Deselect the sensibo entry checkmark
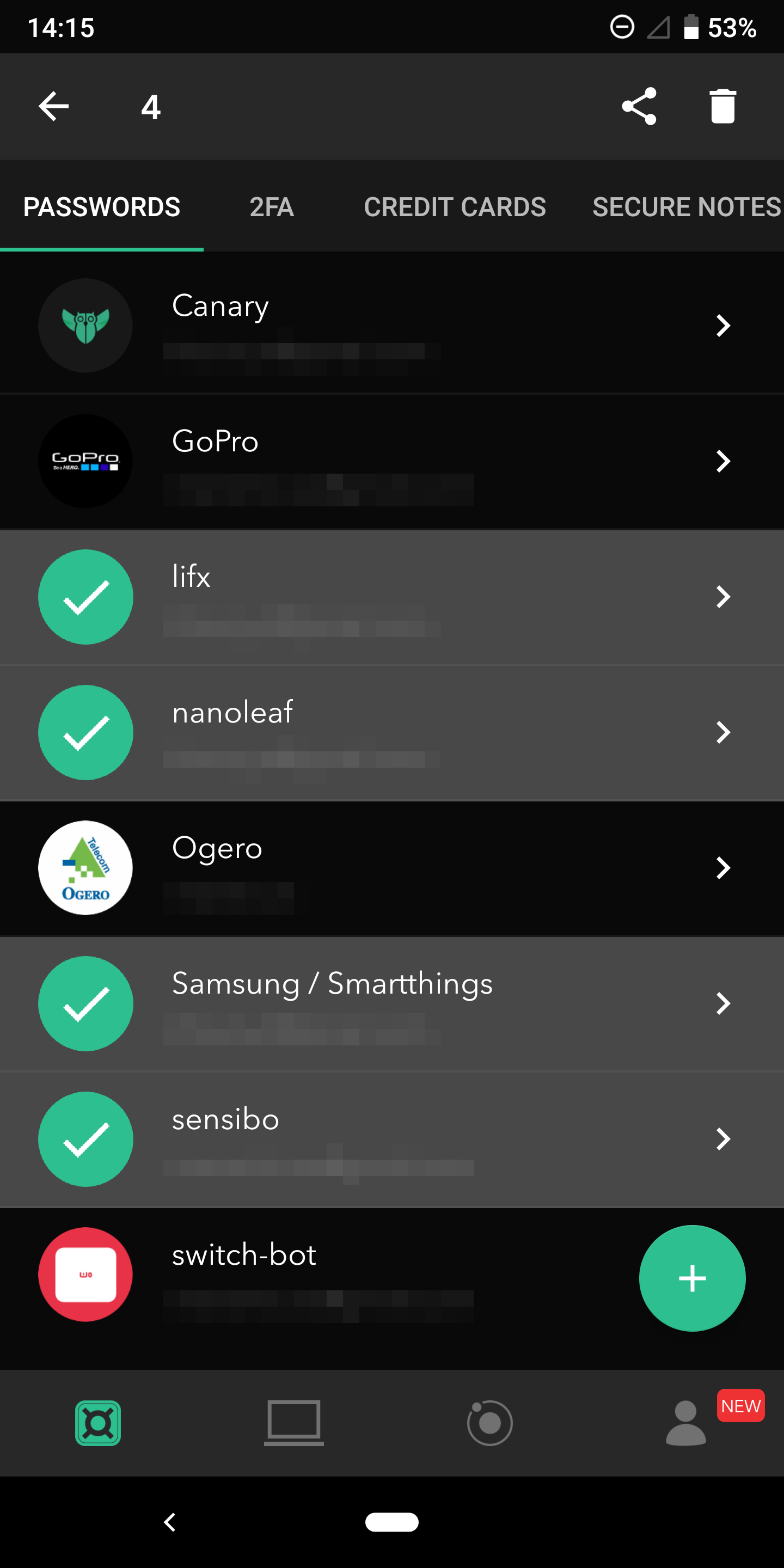The image size is (784, 1568). (x=85, y=1140)
